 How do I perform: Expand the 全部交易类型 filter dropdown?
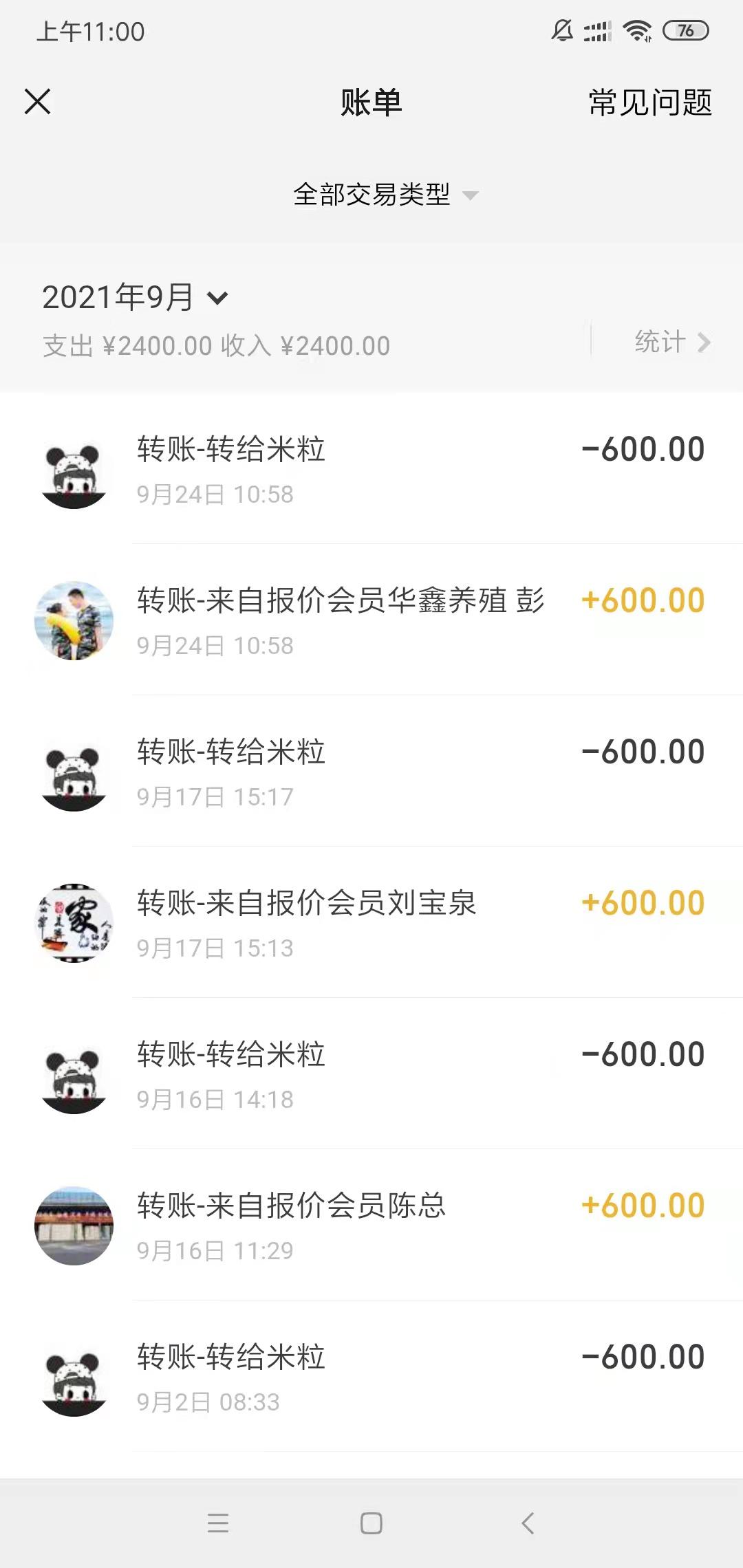tap(384, 195)
